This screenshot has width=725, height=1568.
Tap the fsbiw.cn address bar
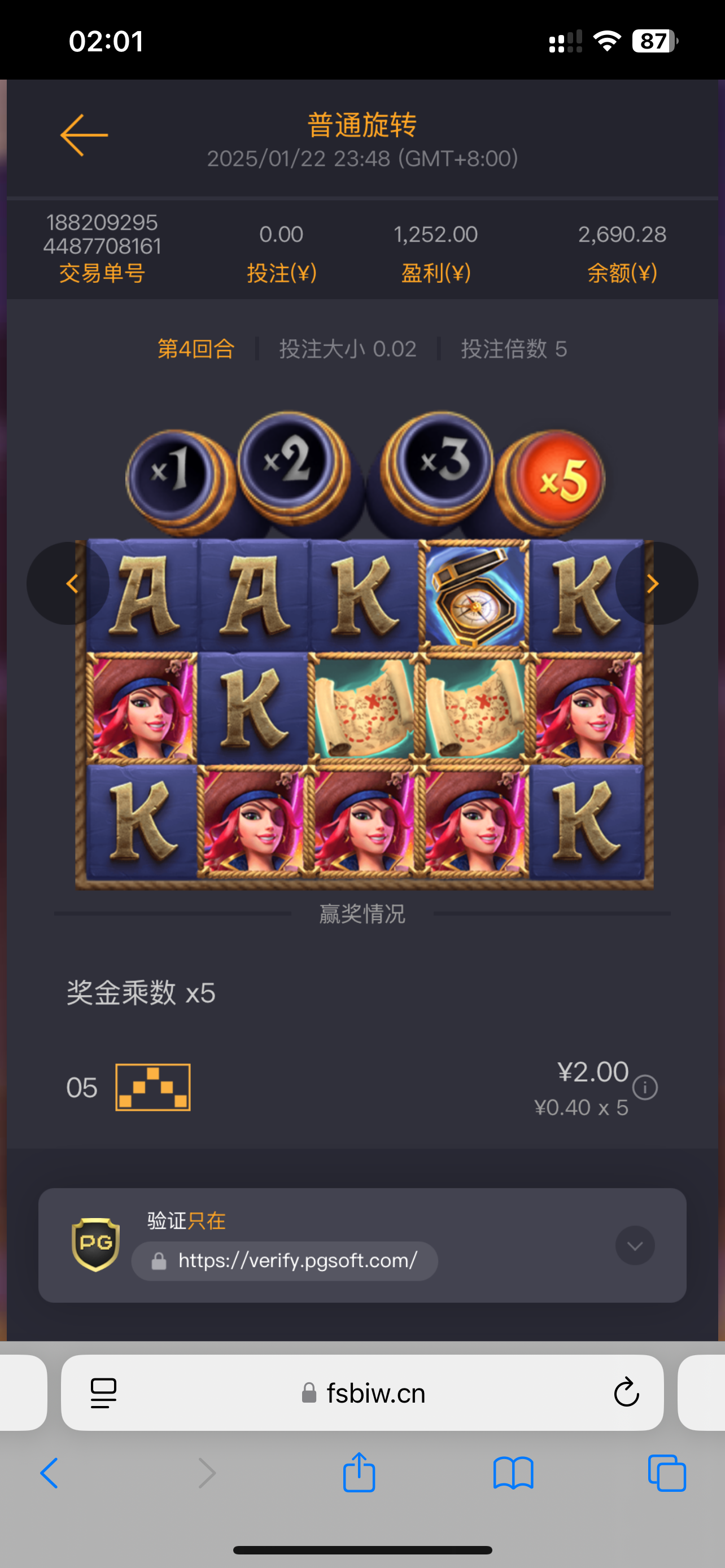coord(364,1393)
